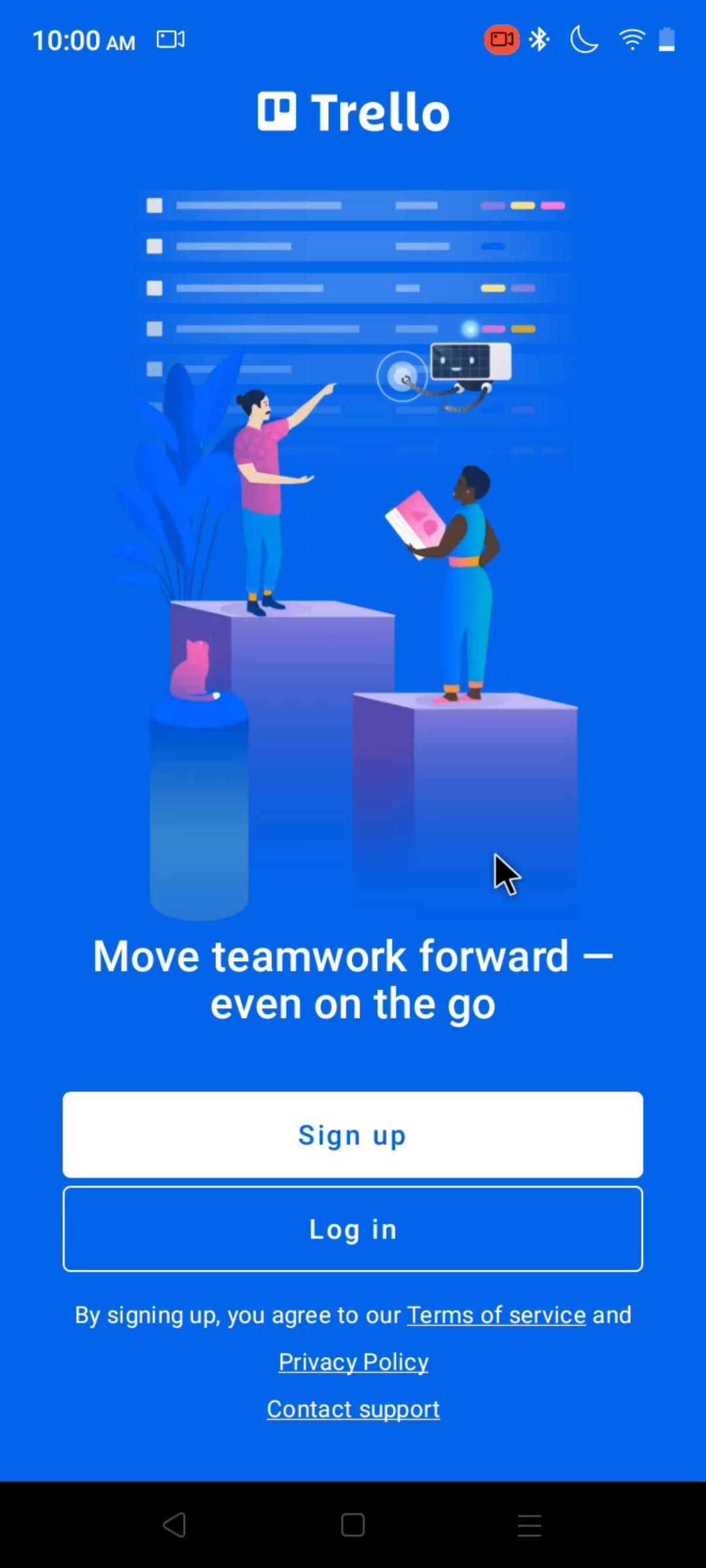Open the Privacy Policy link

pos(353,1362)
